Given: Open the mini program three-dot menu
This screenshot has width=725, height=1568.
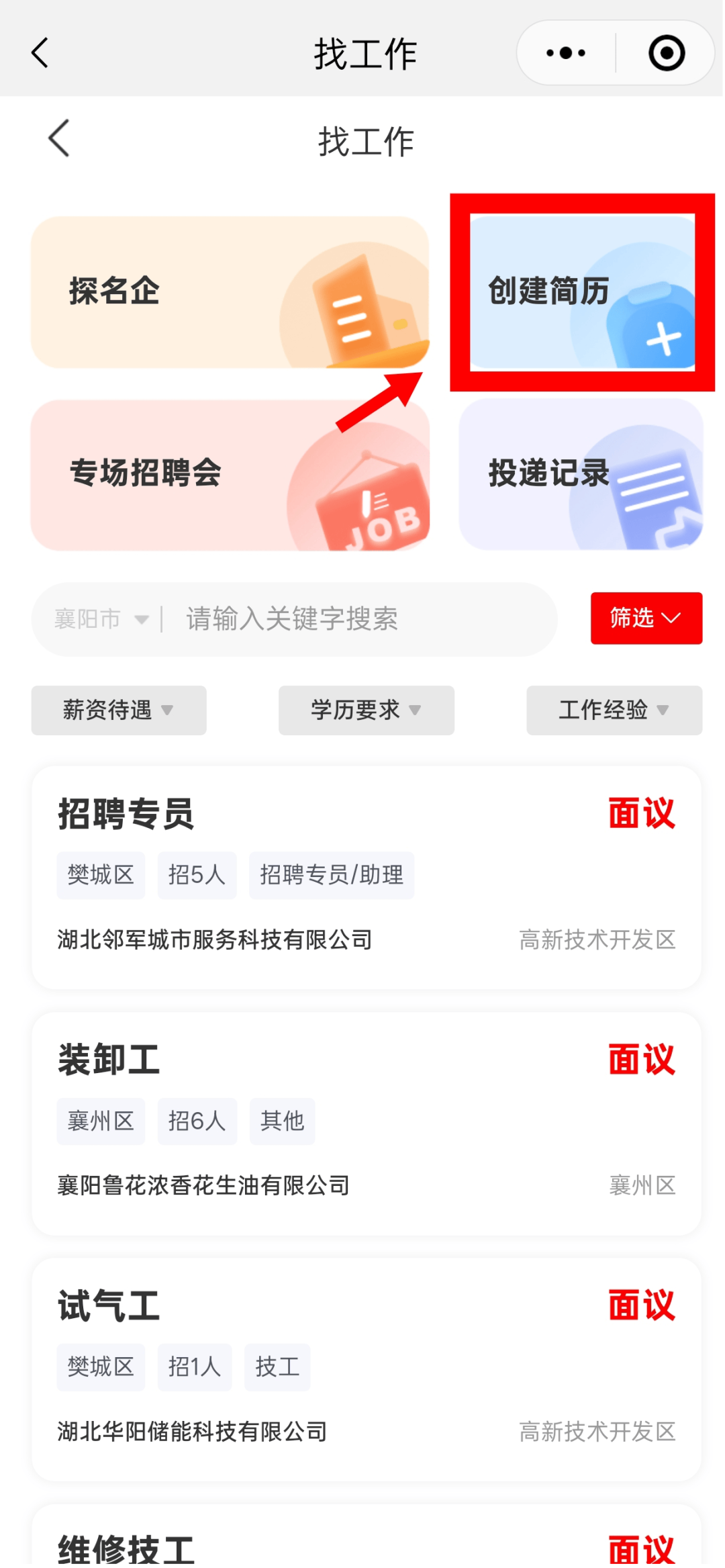Looking at the screenshot, I should 566,52.
